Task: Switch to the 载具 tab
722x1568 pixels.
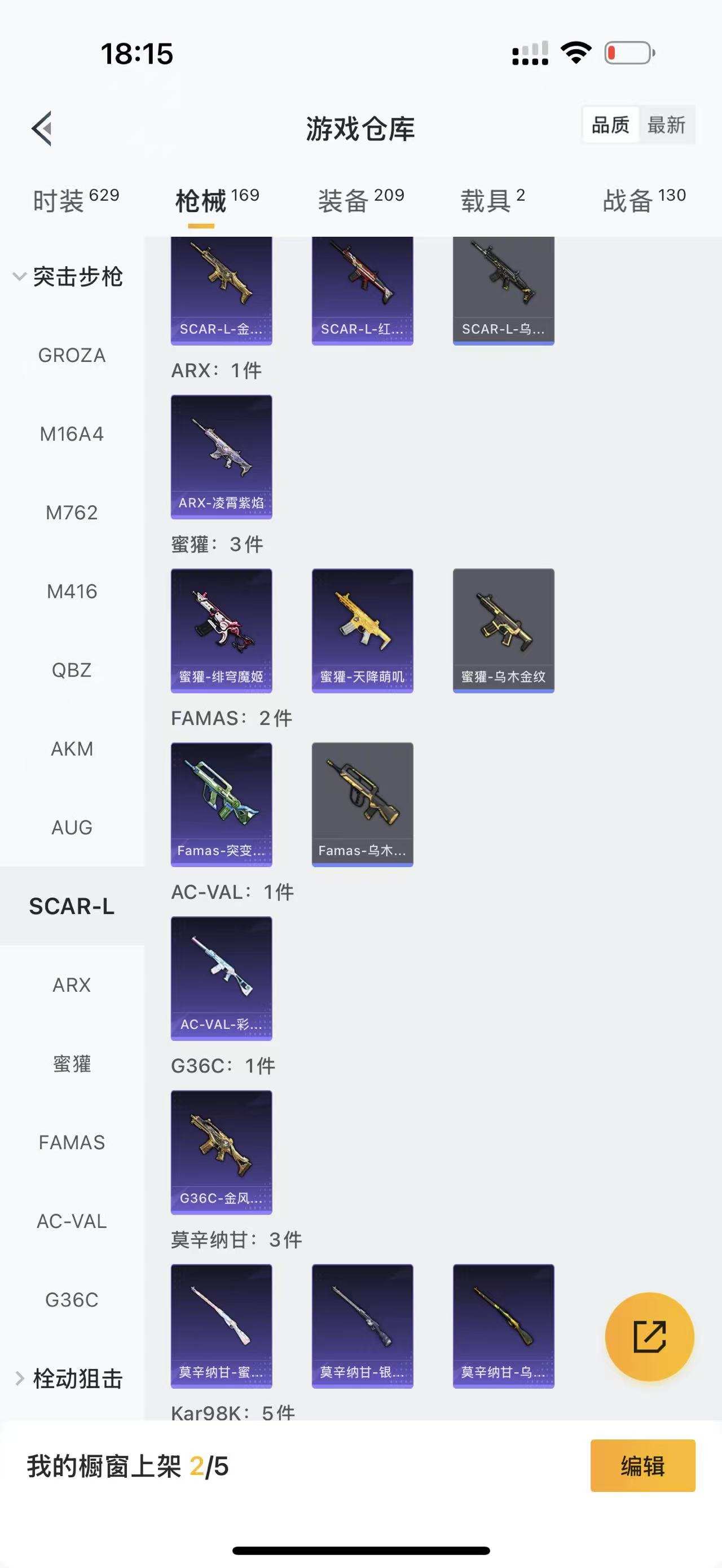Action: pyautogui.click(x=492, y=200)
